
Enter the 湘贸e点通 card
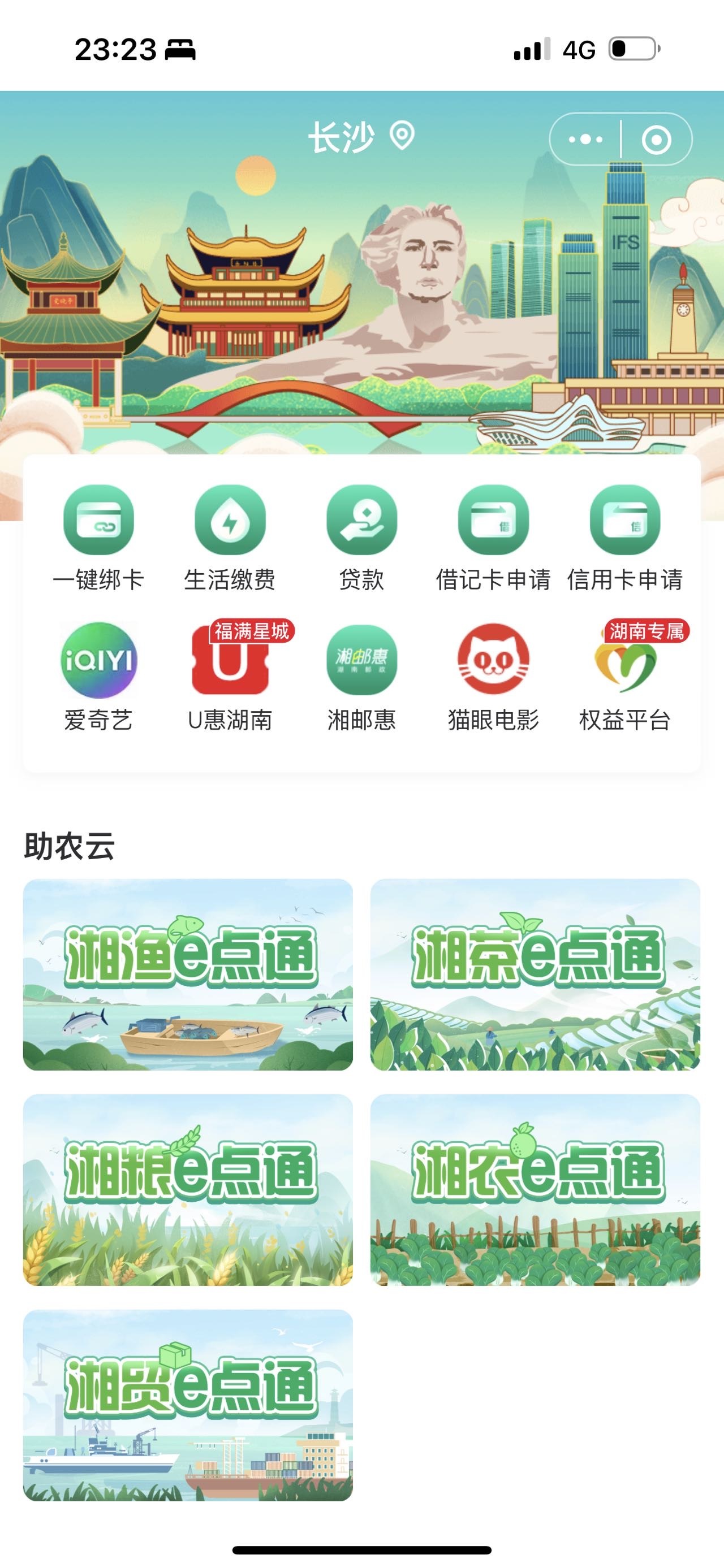point(188,1405)
